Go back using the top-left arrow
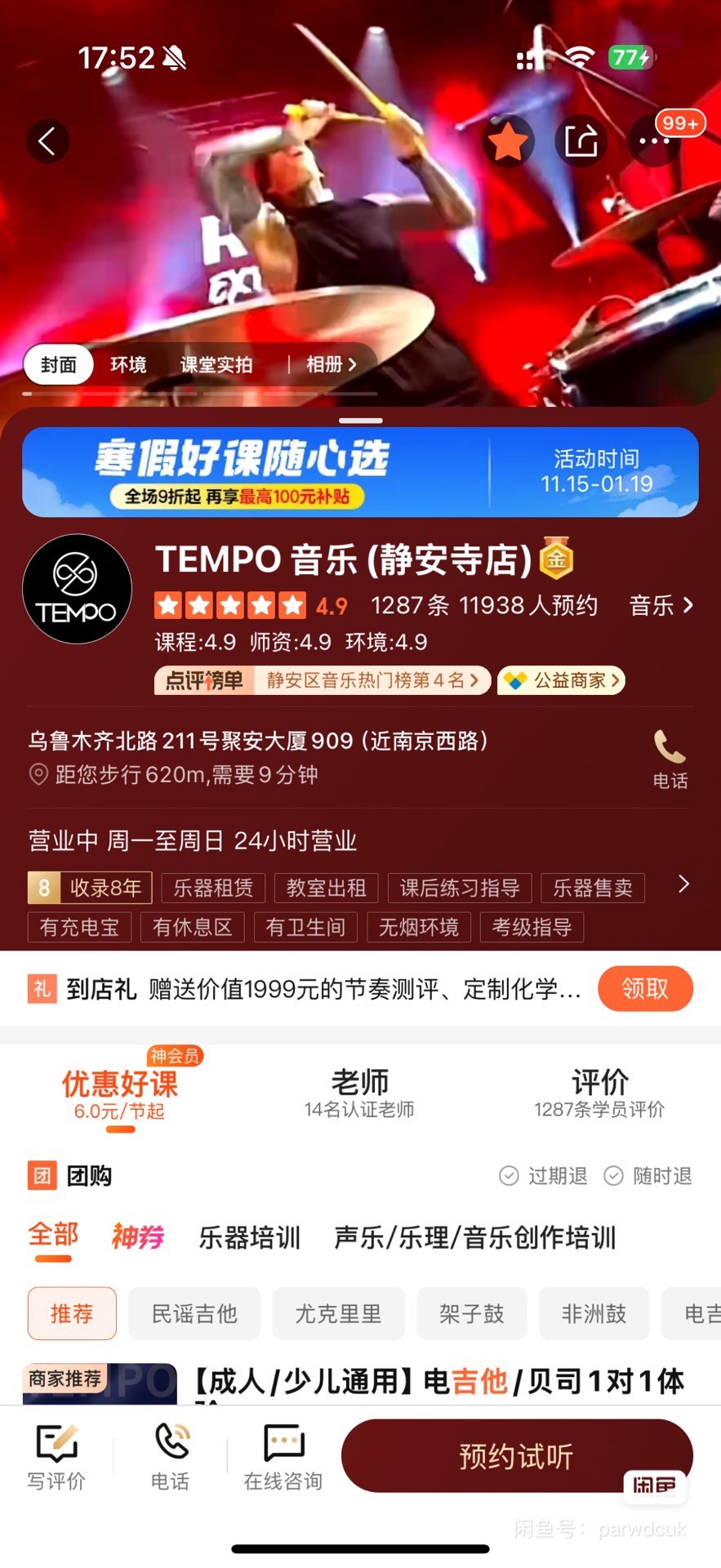The image size is (721, 1568). click(47, 141)
